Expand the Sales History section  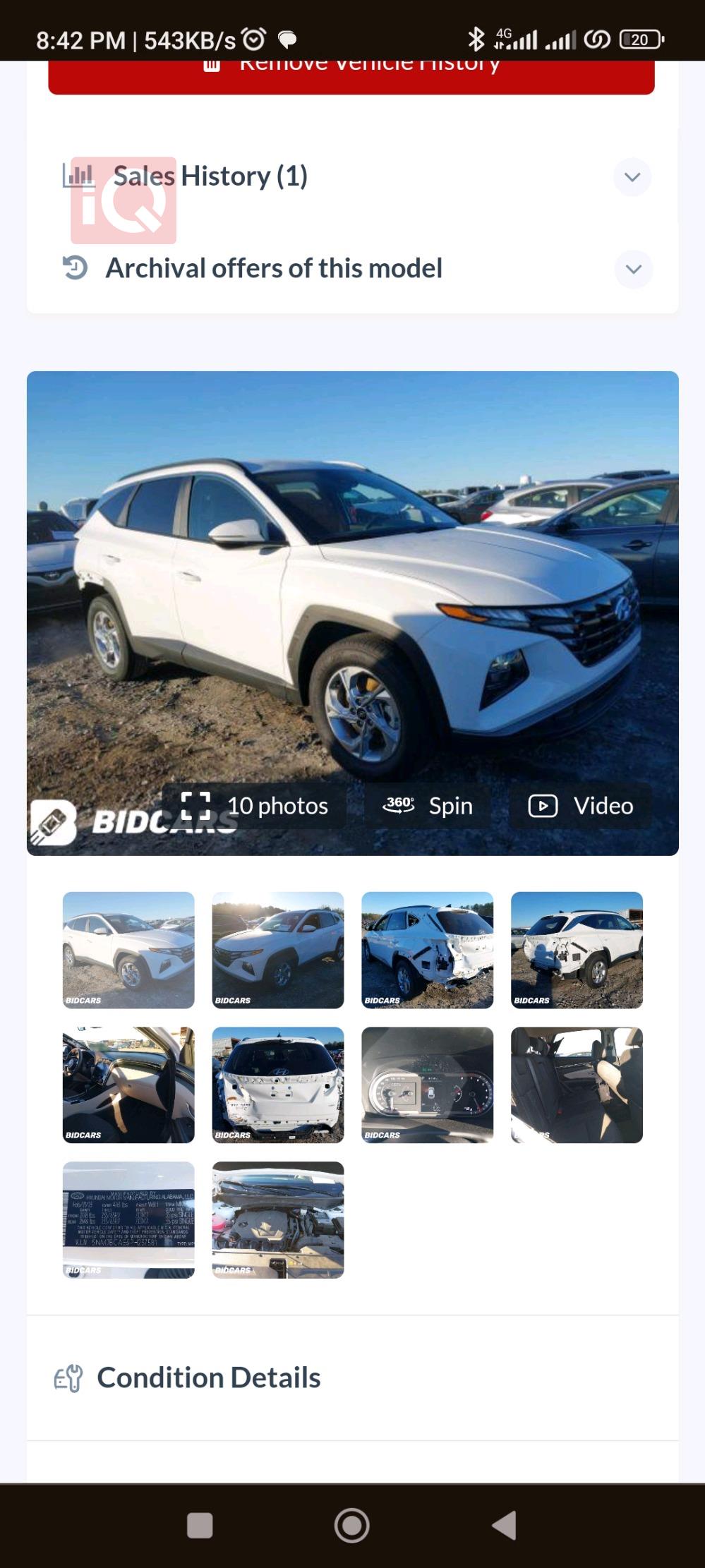coord(632,177)
